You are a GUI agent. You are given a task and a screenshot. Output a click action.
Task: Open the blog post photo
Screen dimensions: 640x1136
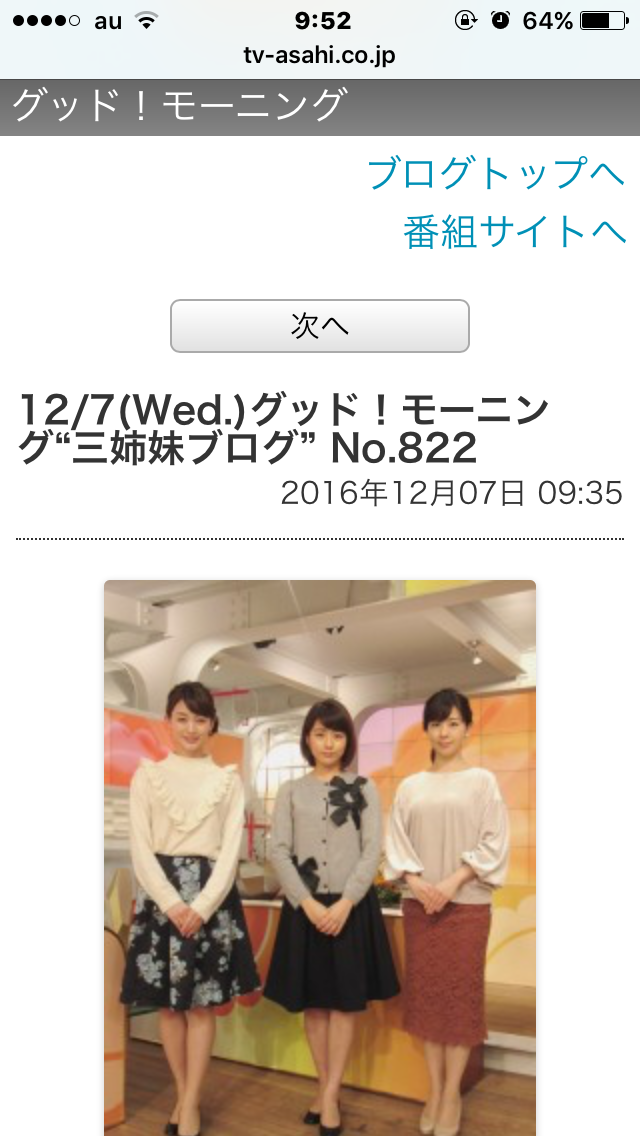[320, 850]
